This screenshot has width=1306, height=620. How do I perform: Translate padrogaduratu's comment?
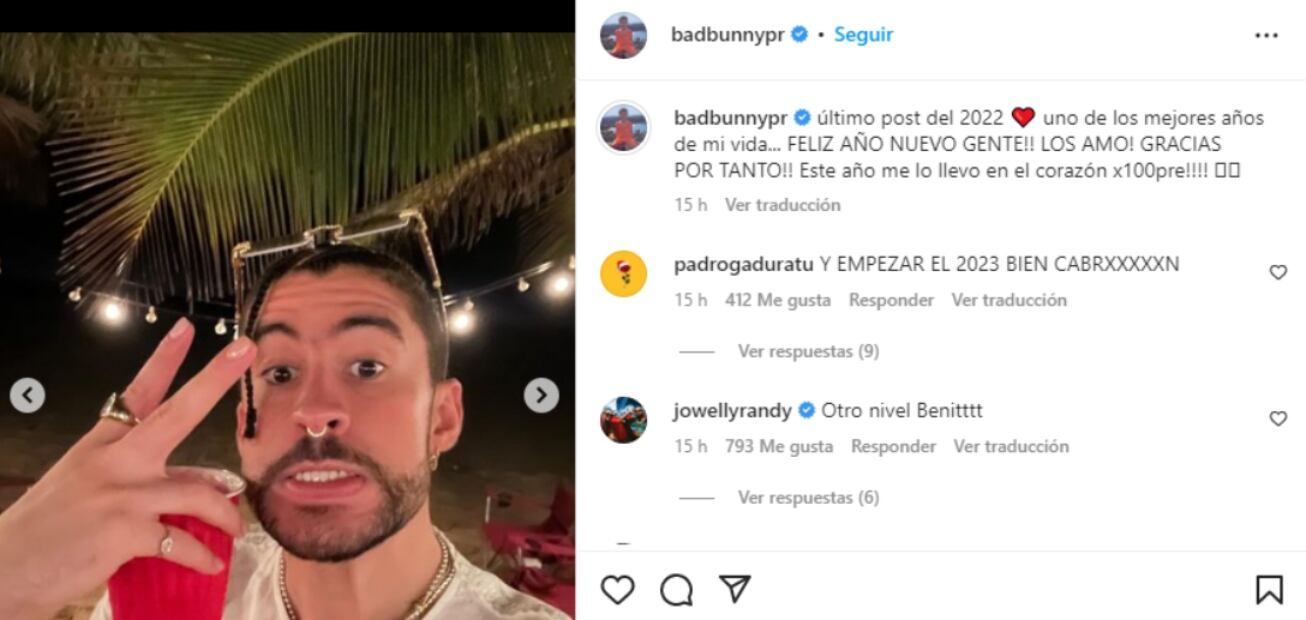tap(1009, 300)
